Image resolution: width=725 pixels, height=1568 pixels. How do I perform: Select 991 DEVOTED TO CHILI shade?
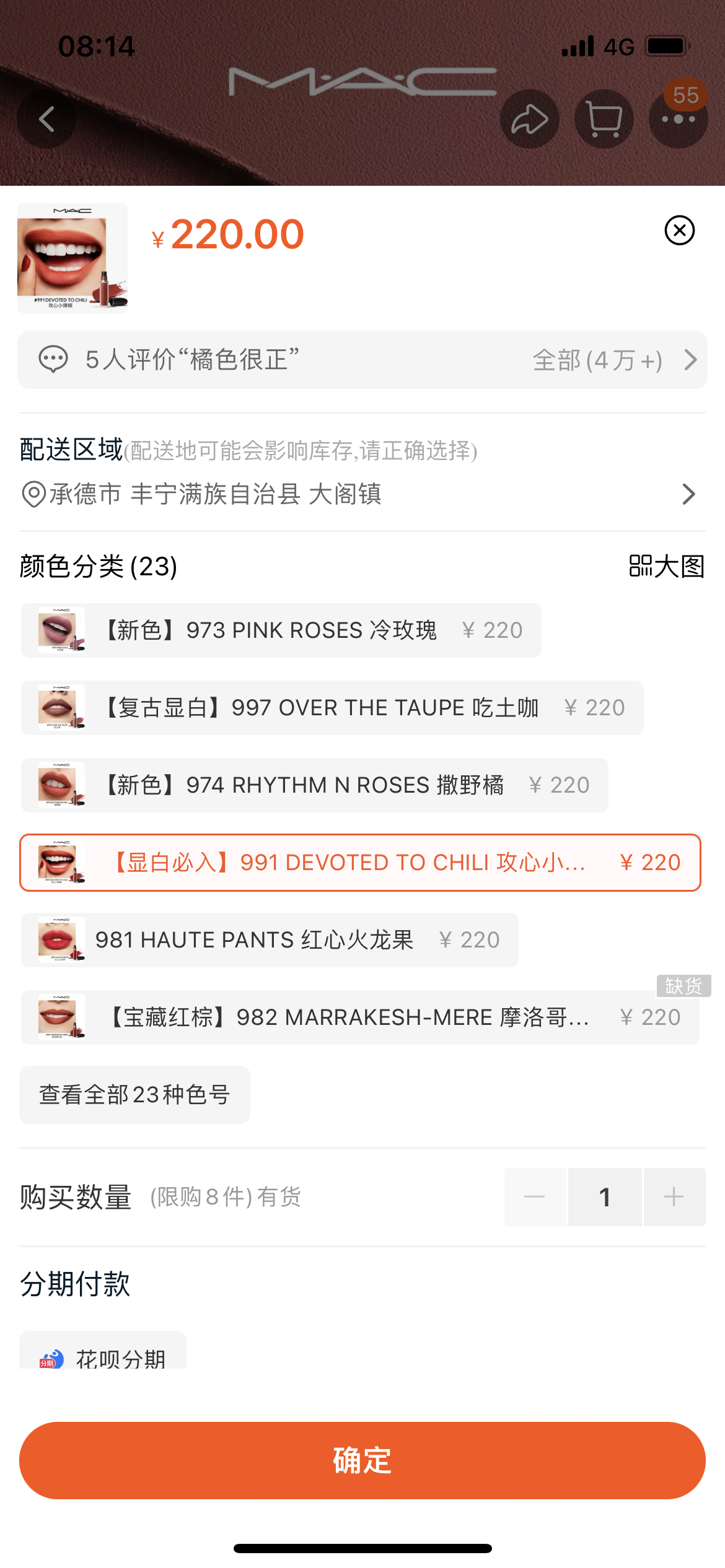[x=359, y=863]
